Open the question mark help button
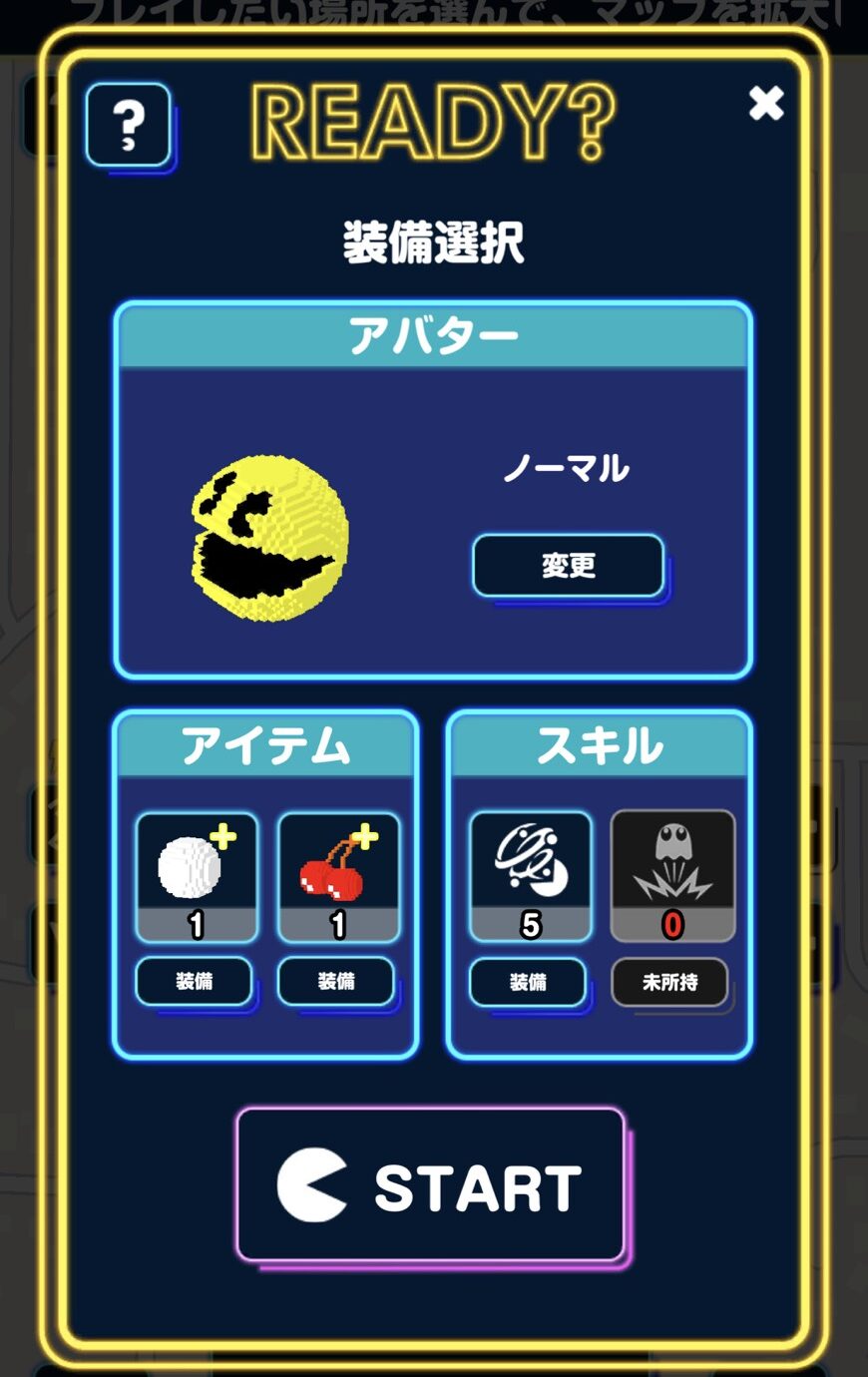Image resolution: width=868 pixels, height=1377 pixels. (128, 125)
